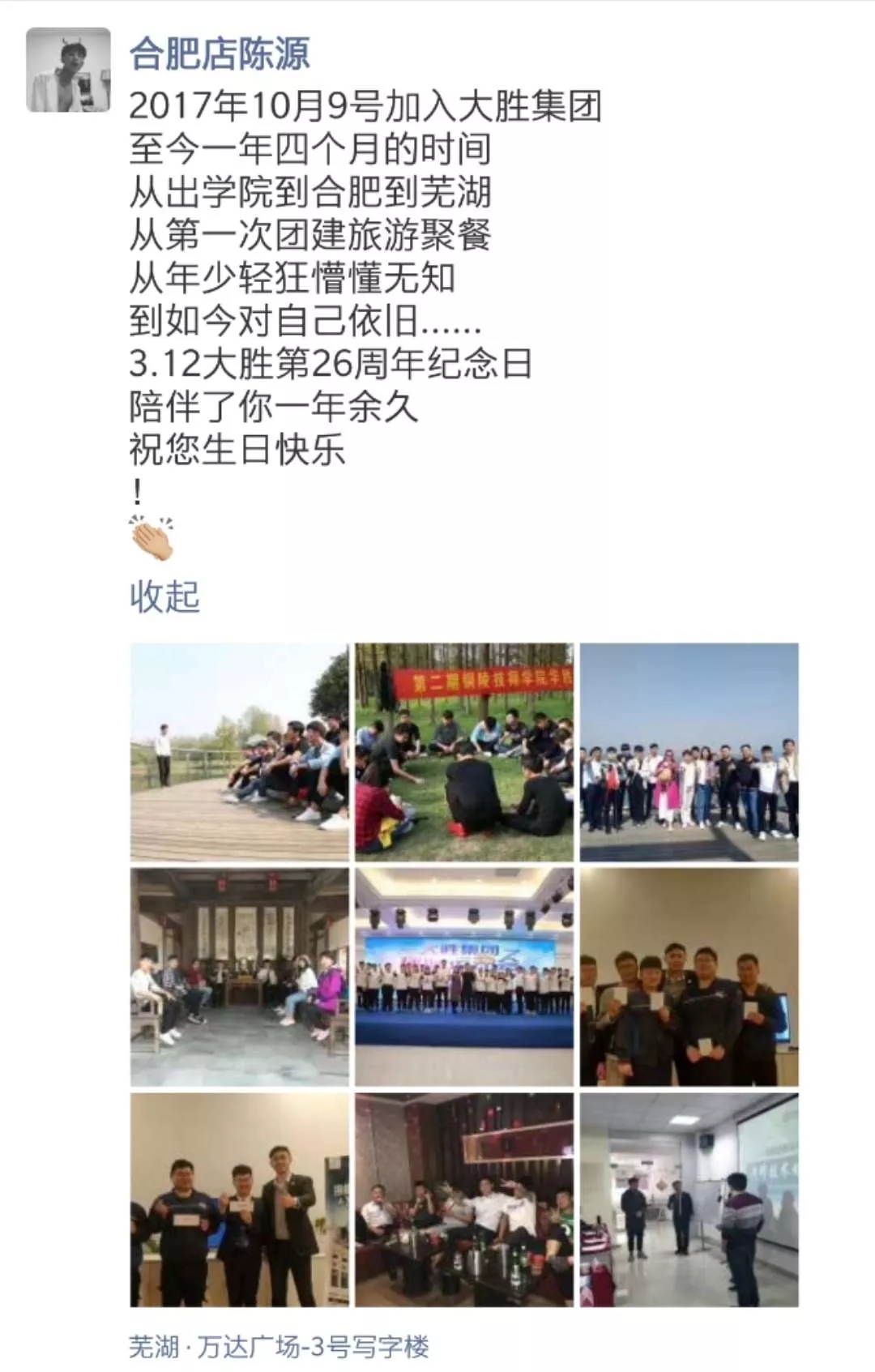Open the poster's avatar picture
The height and width of the screenshot is (1372, 875).
point(69,70)
